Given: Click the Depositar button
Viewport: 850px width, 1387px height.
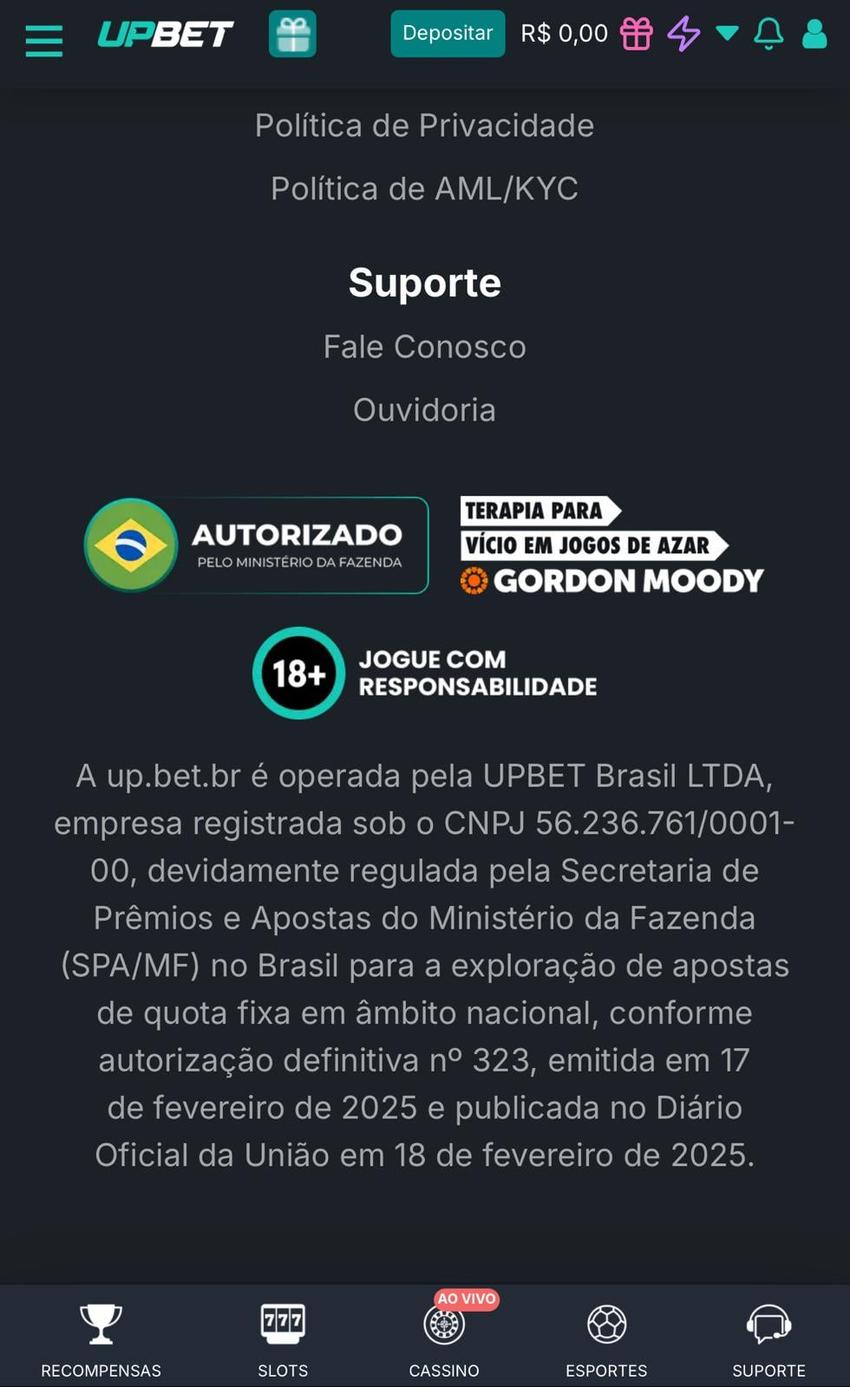Looking at the screenshot, I should pos(447,33).
